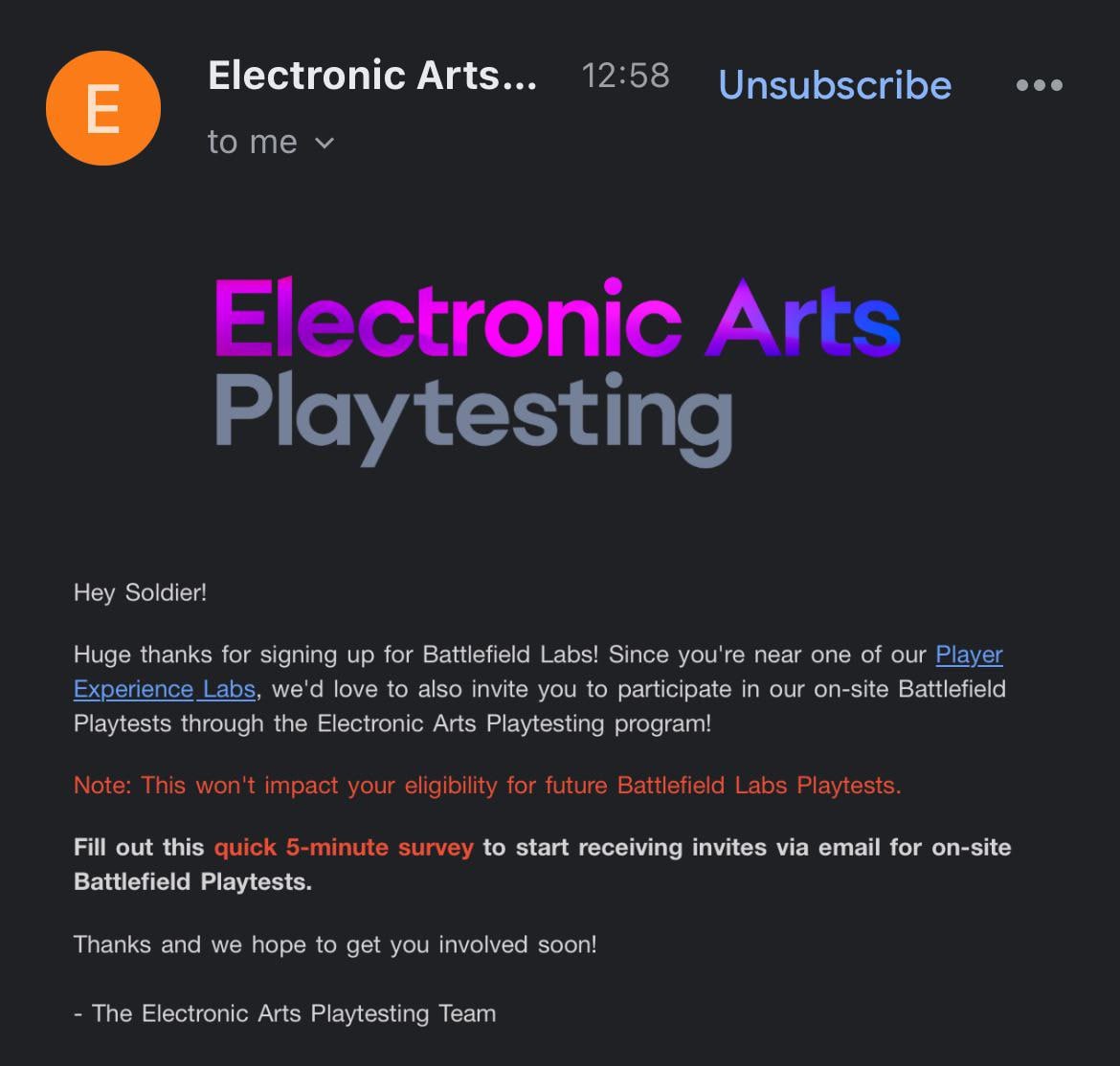This screenshot has width=1120, height=1066.
Task: Tap the Unsubscribe link
Action: point(835,85)
